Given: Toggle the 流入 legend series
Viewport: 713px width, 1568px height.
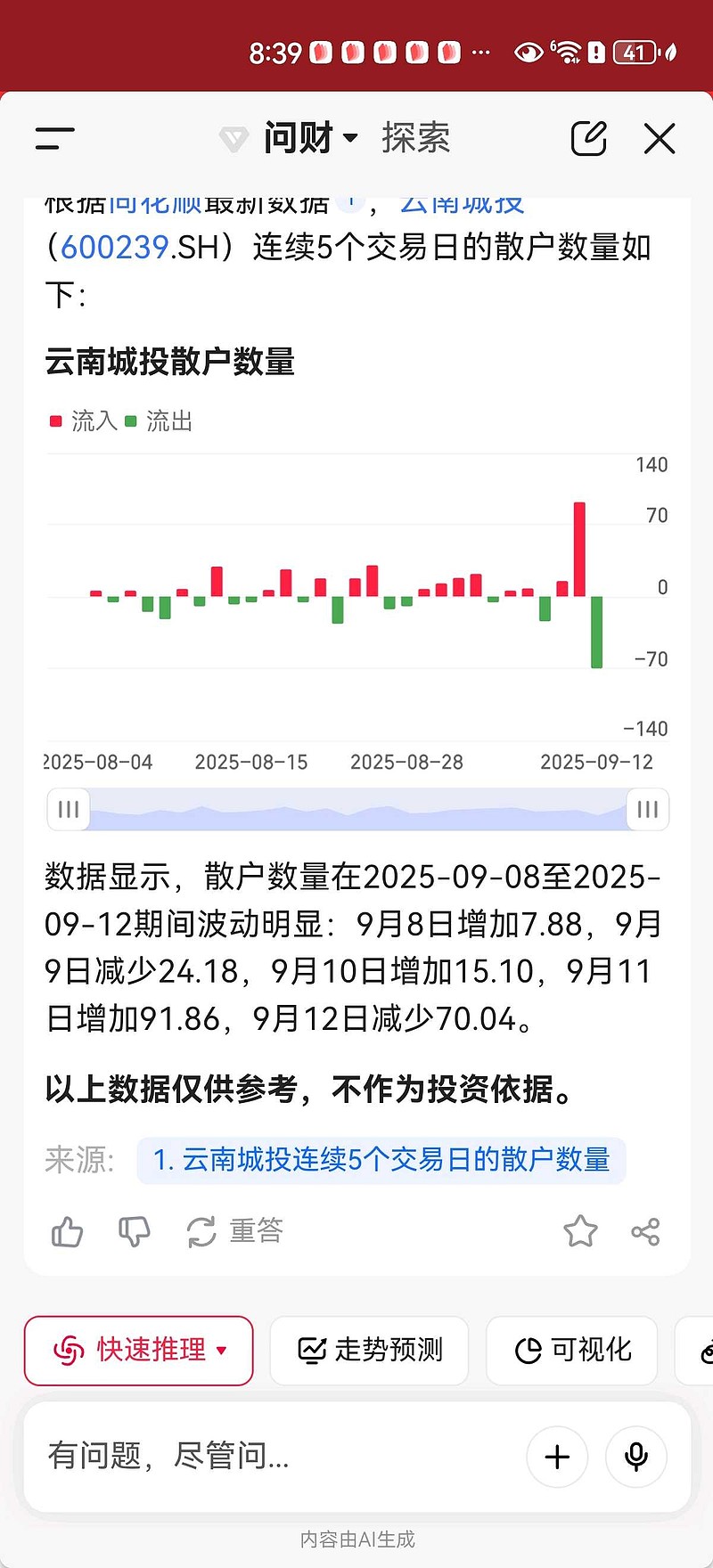Looking at the screenshot, I should click(x=84, y=421).
